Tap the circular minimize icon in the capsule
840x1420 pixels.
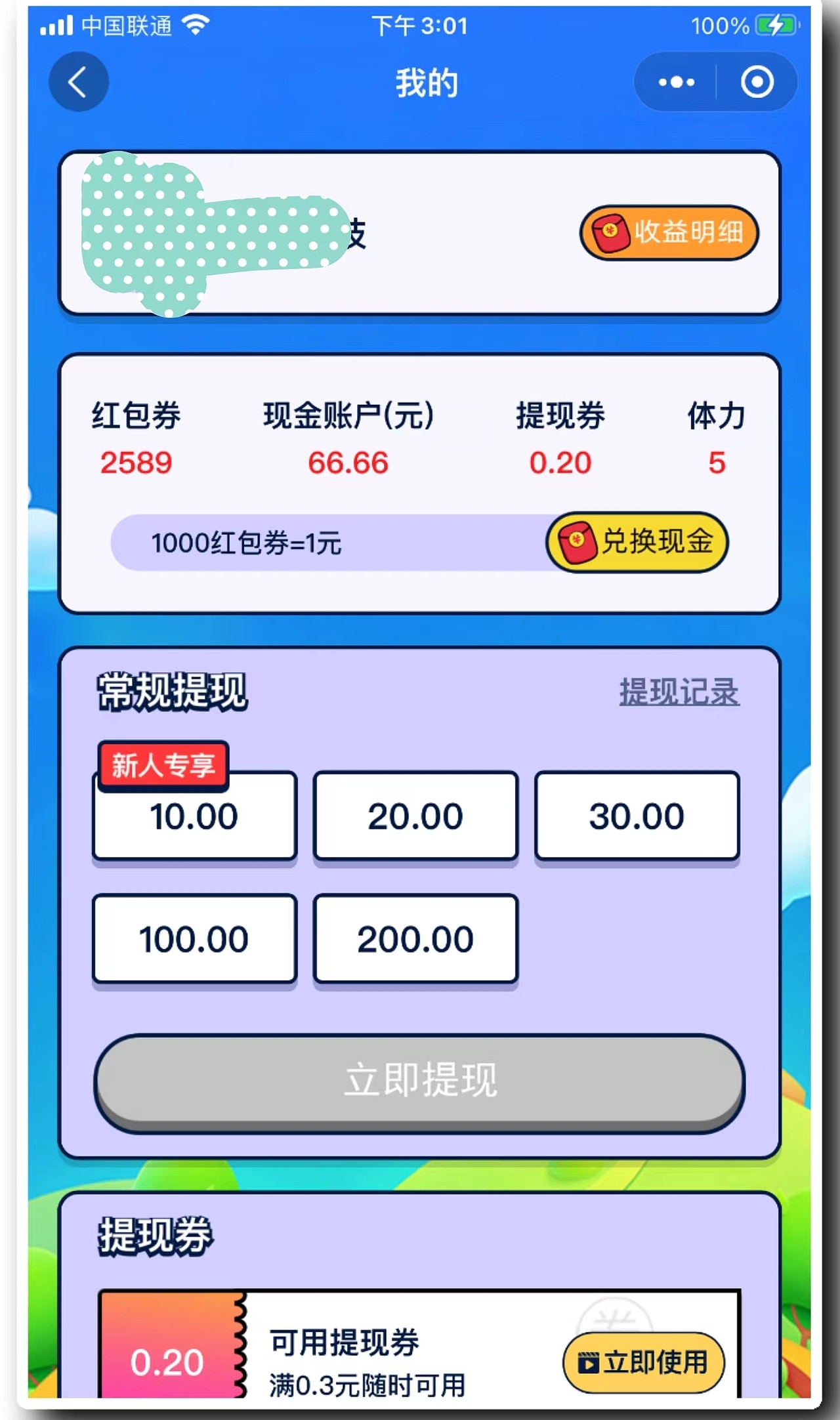click(x=756, y=81)
